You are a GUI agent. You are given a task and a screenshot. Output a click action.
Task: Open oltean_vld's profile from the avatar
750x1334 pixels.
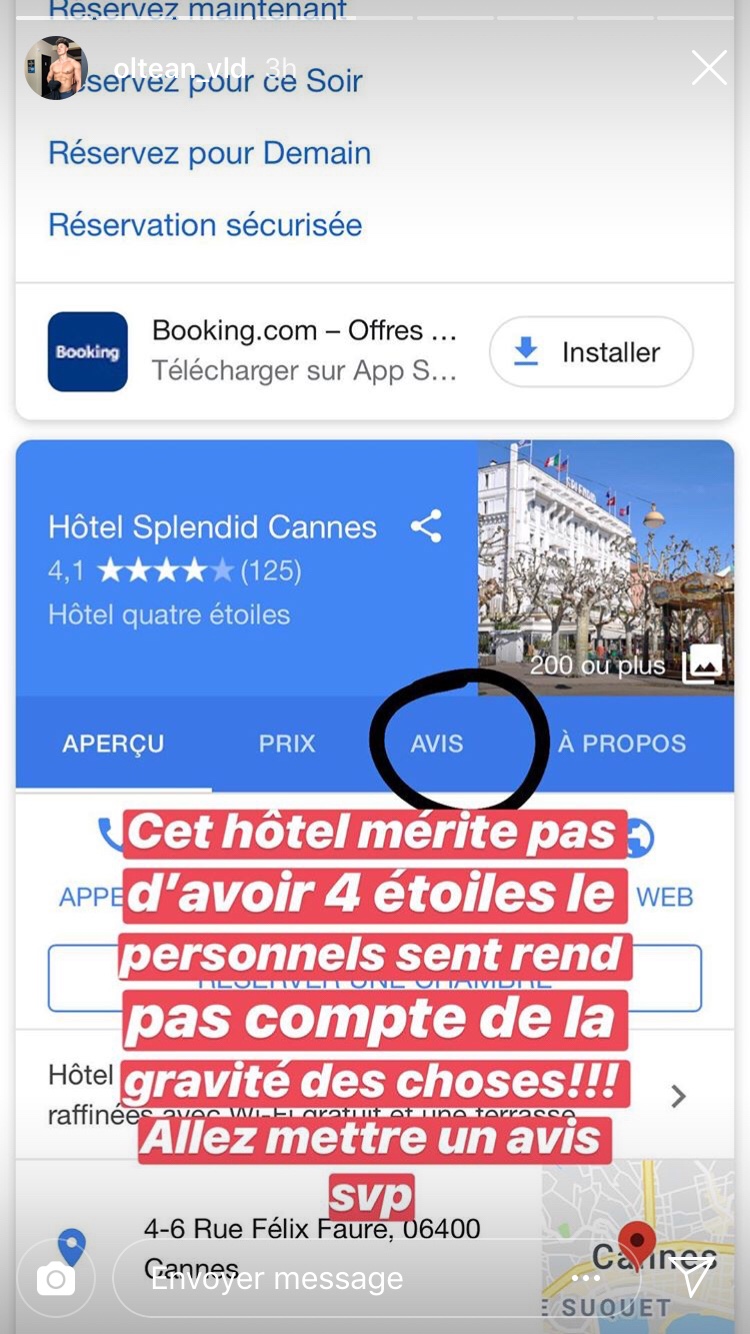[56, 68]
